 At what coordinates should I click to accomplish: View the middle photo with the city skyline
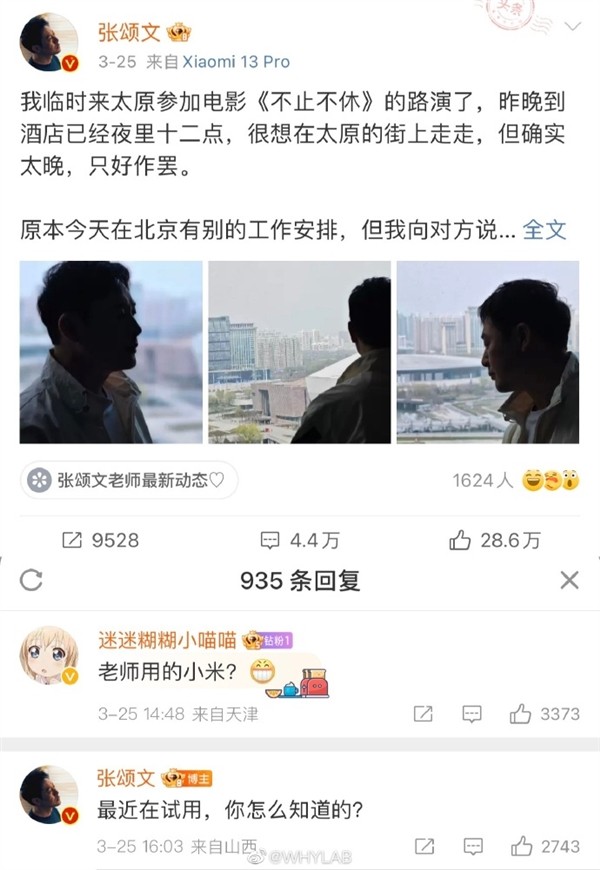pyautogui.click(x=299, y=352)
